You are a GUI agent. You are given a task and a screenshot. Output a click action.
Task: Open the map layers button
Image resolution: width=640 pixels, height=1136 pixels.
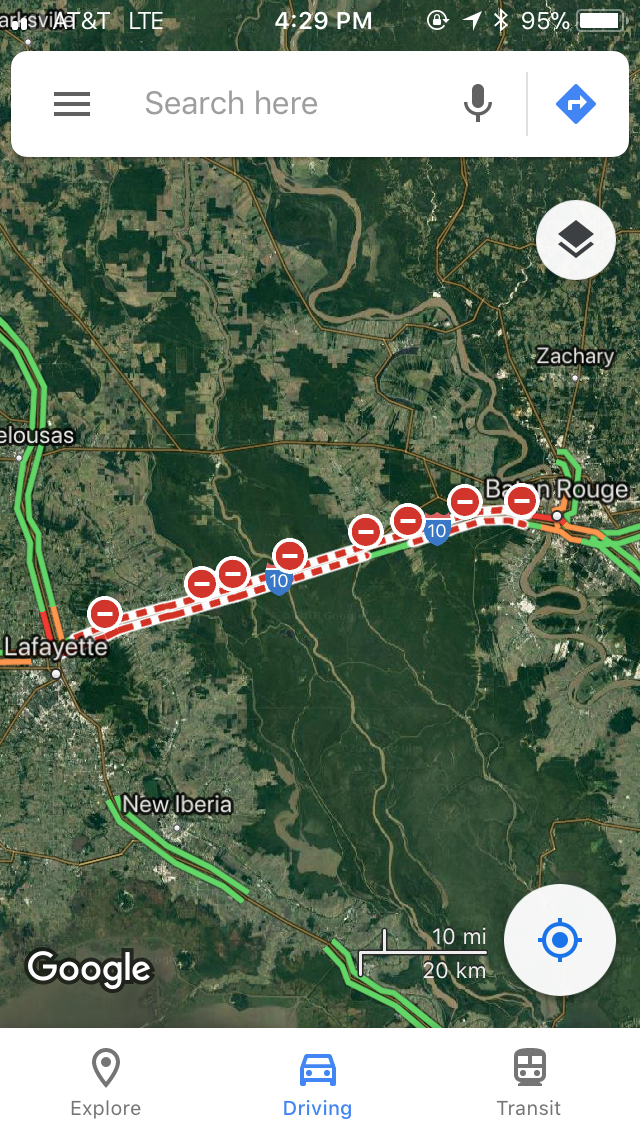click(575, 240)
